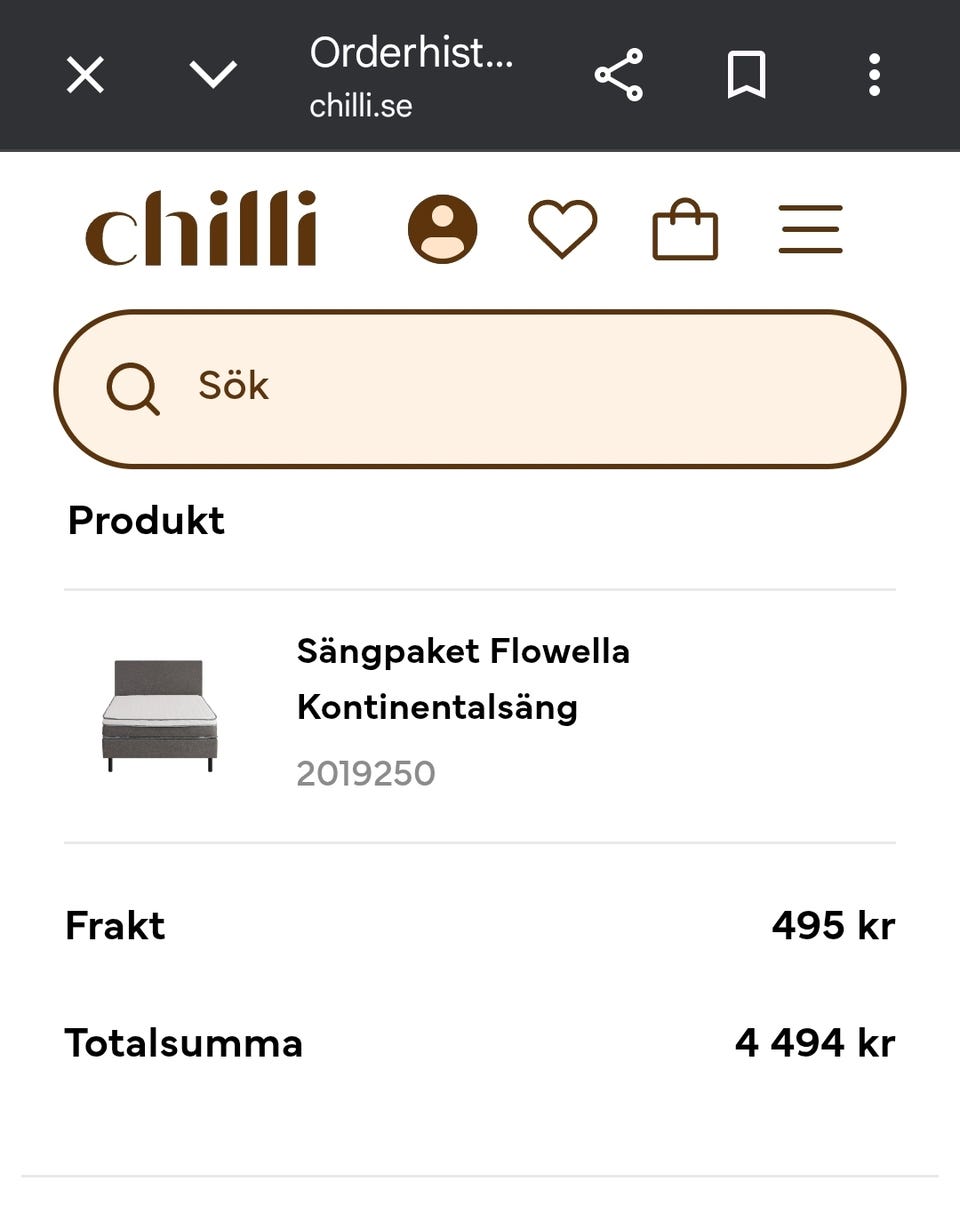Bookmark the order history page
This screenshot has width=960, height=1213.
point(746,75)
